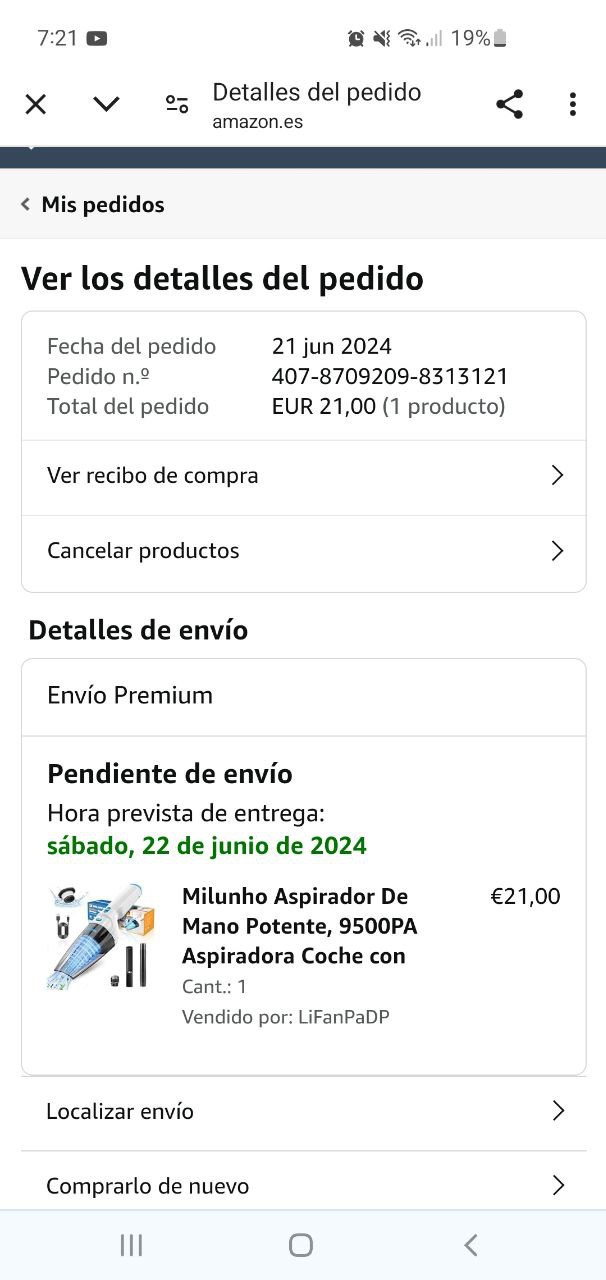Open Ver recibo de compra
This screenshot has height=1280, width=606.
pos(303,476)
